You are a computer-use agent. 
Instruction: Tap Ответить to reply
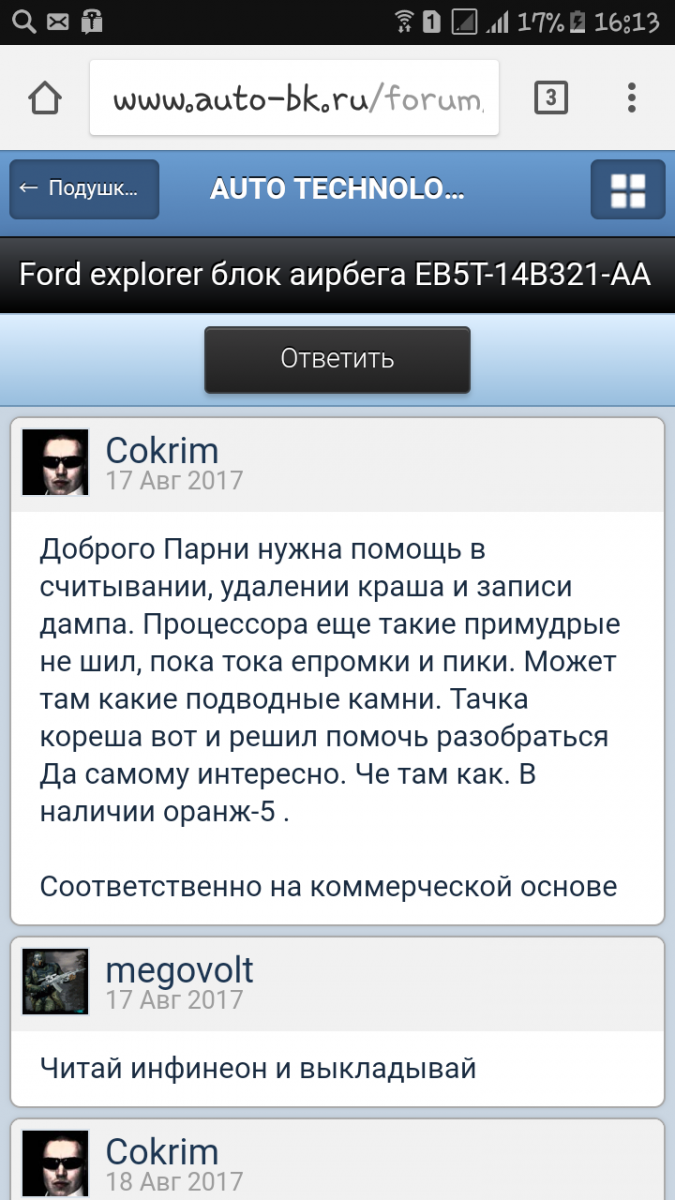tap(337, 359)
